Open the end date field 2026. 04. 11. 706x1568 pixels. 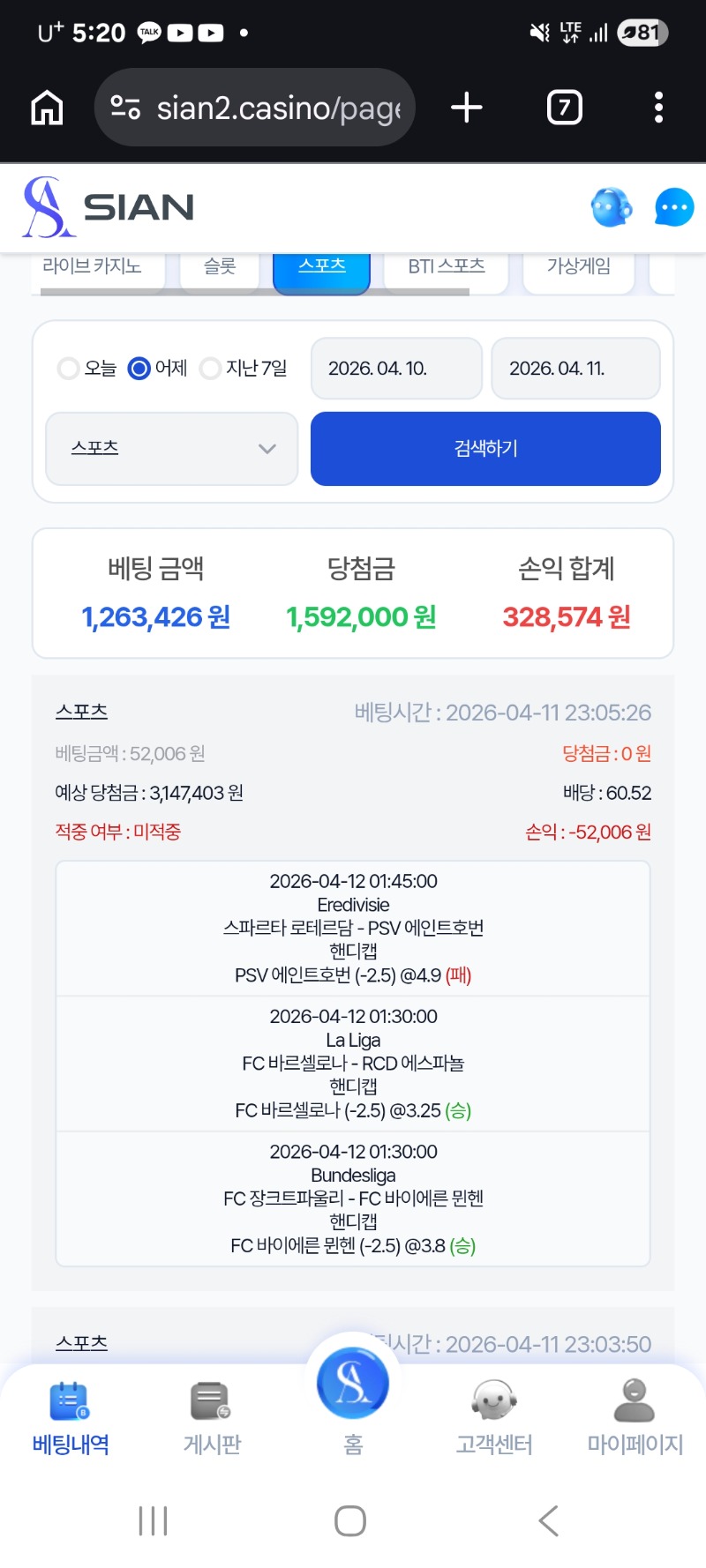[x=575, y=369]
